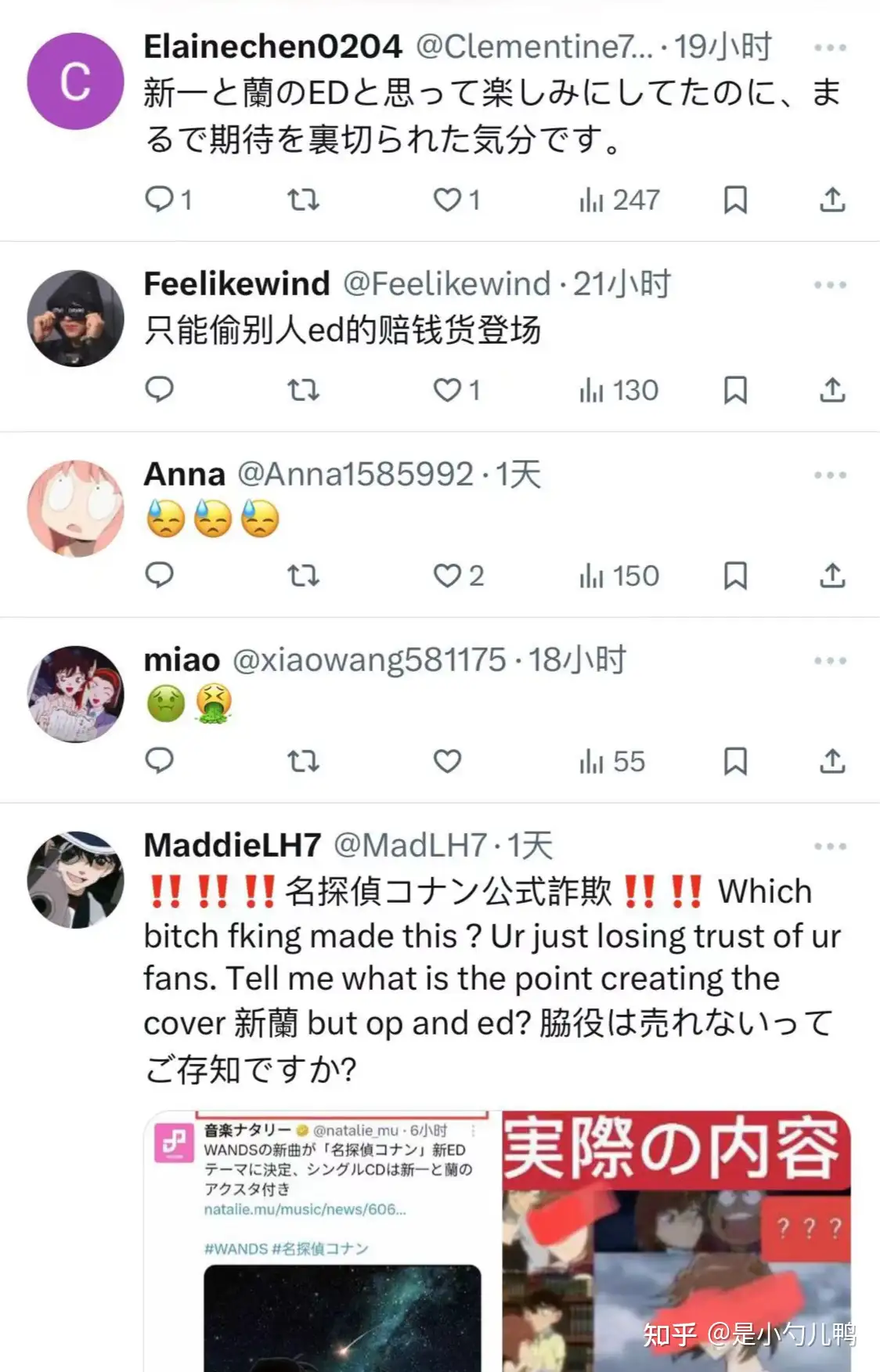Image resolution: width=880 pixels, height=1372 pixels.
Task: View analytics for Elainechen0204's tweet
Action: tap(619, 200)
